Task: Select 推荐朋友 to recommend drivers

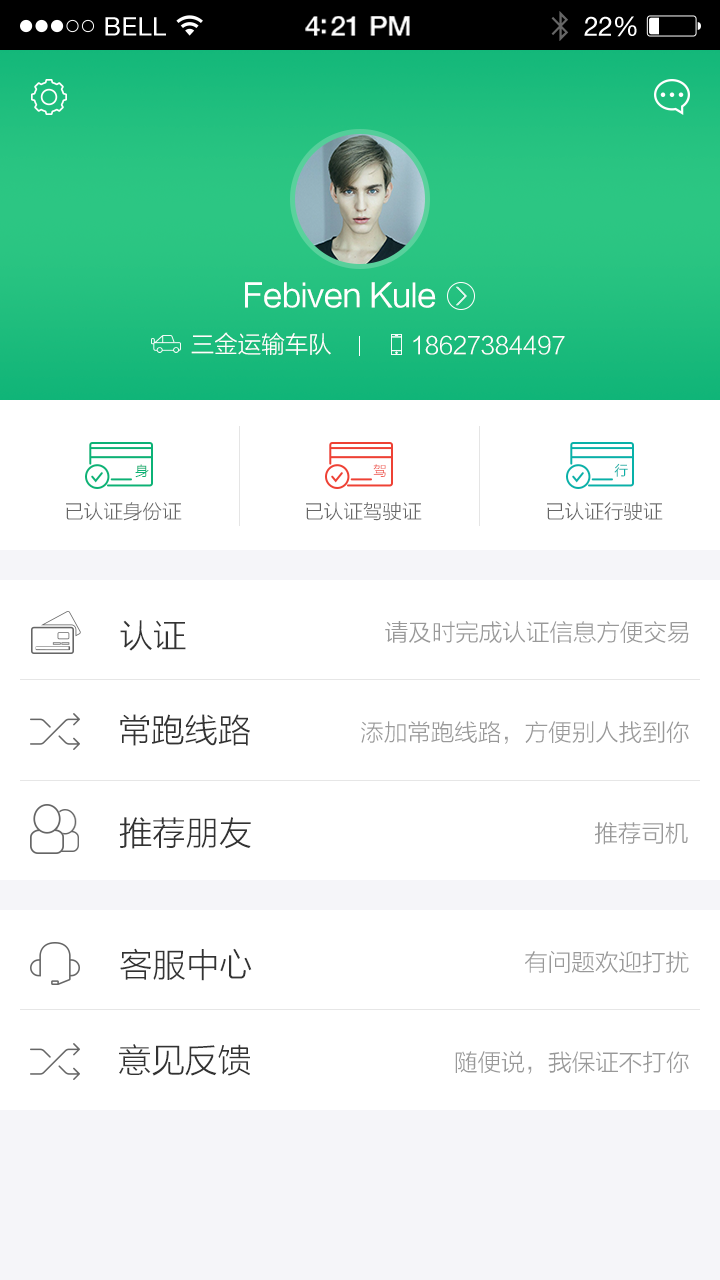Action: pyautogui.click(x=360, y=831)
